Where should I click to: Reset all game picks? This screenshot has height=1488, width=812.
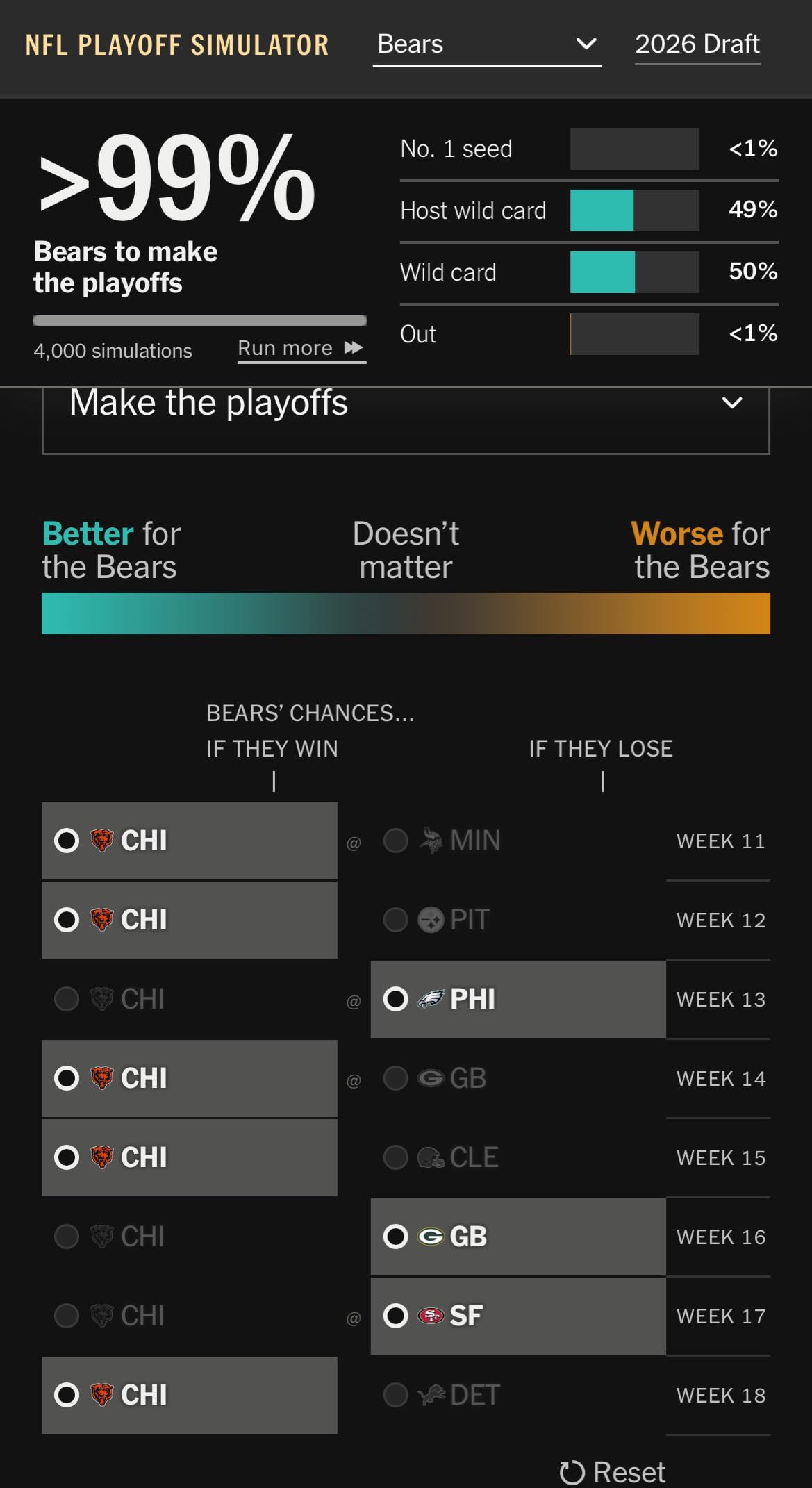point(613,1472)
